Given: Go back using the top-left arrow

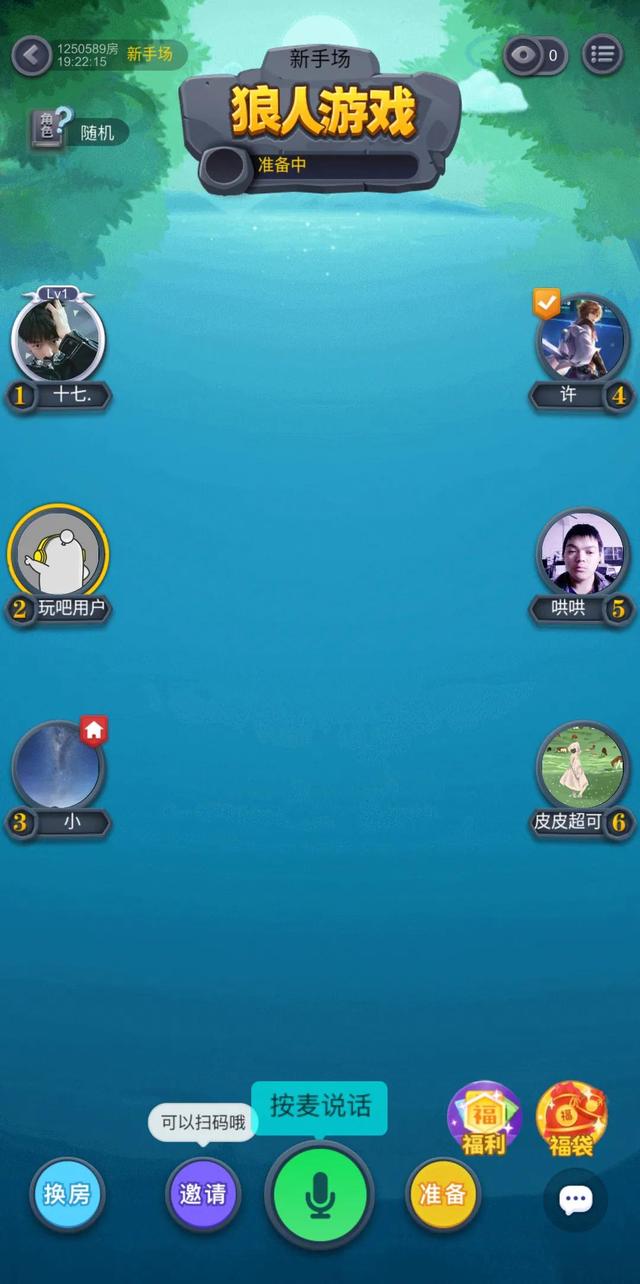Looking at the screenshot, I should pyautogui.click(x=31, y=55).
